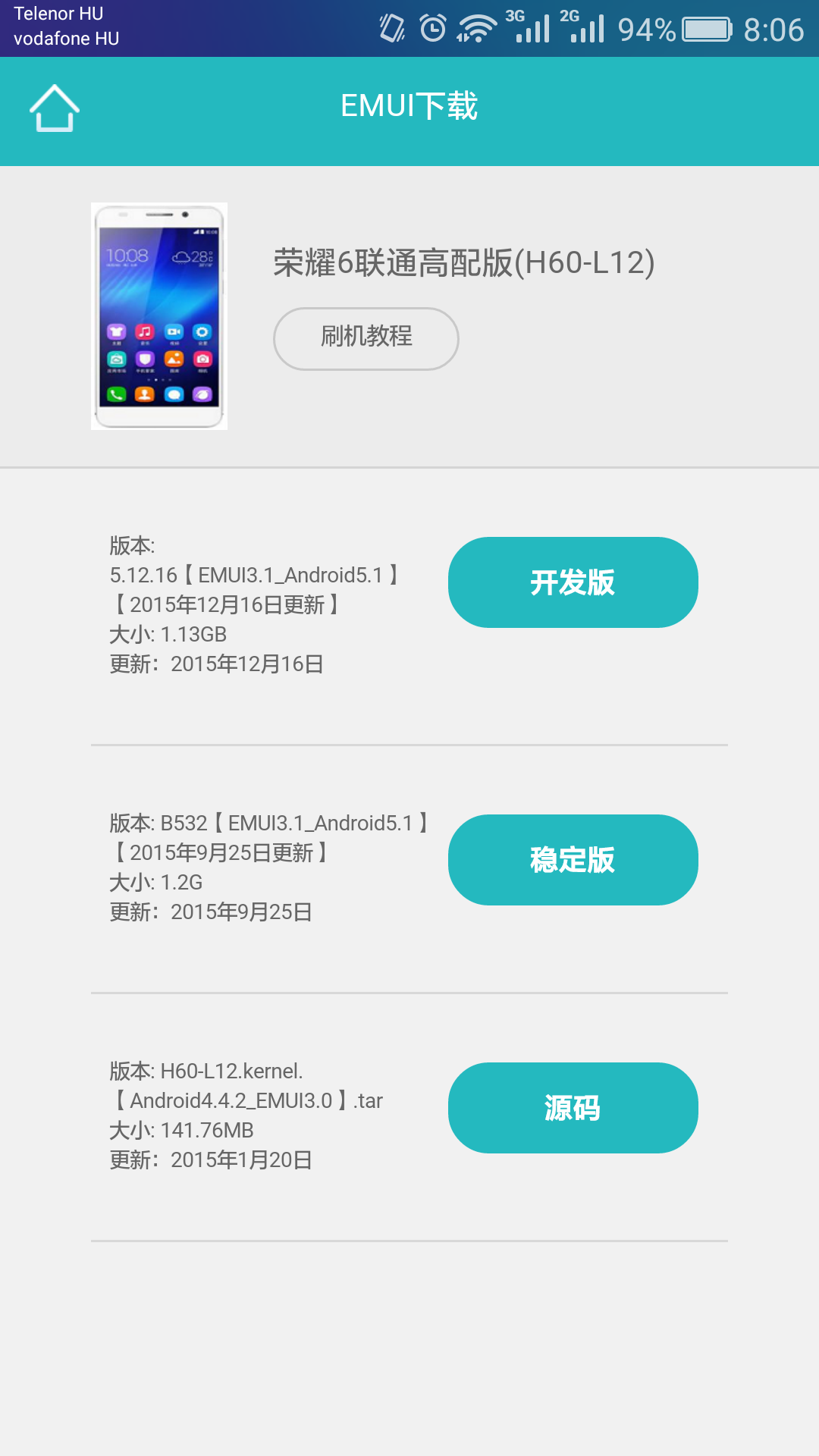Download the 源码 kernel source
This screenshot has width=819, height=1456.
coord(573,1108)
